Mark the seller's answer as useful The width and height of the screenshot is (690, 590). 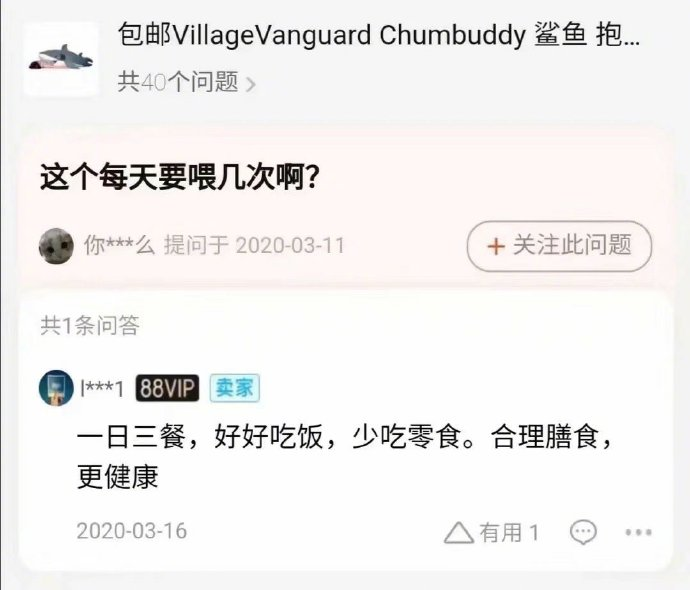coord(492,532)
